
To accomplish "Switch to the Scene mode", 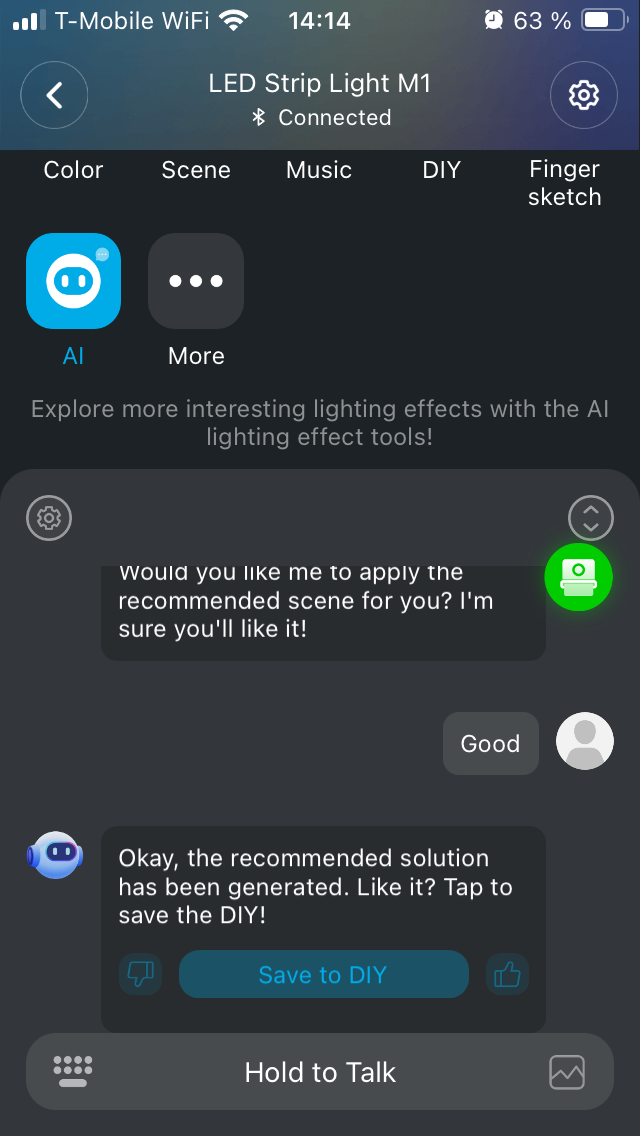I will [196, 170].
